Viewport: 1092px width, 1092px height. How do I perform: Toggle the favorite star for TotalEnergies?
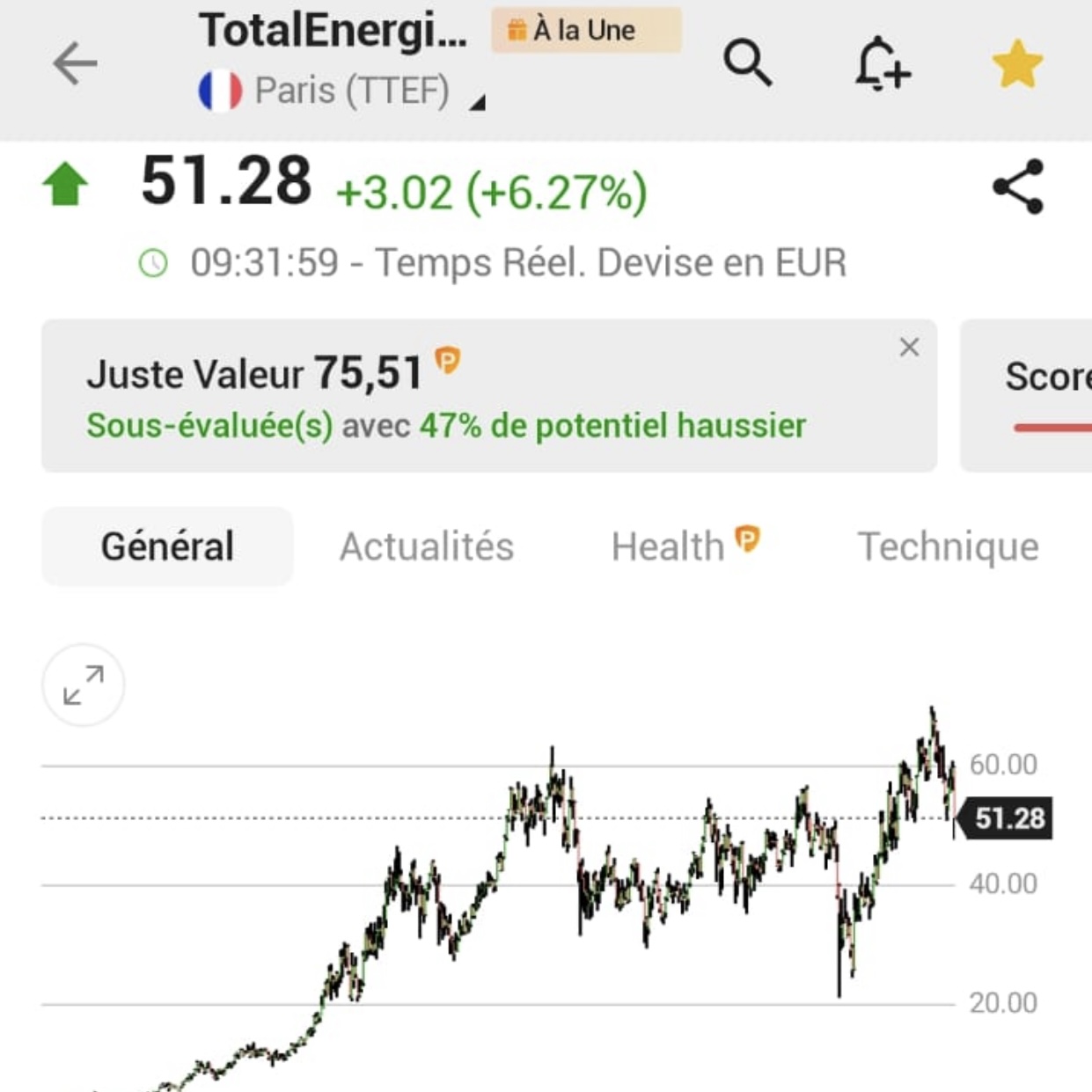pyautogui.click(x=1017, y=64)
